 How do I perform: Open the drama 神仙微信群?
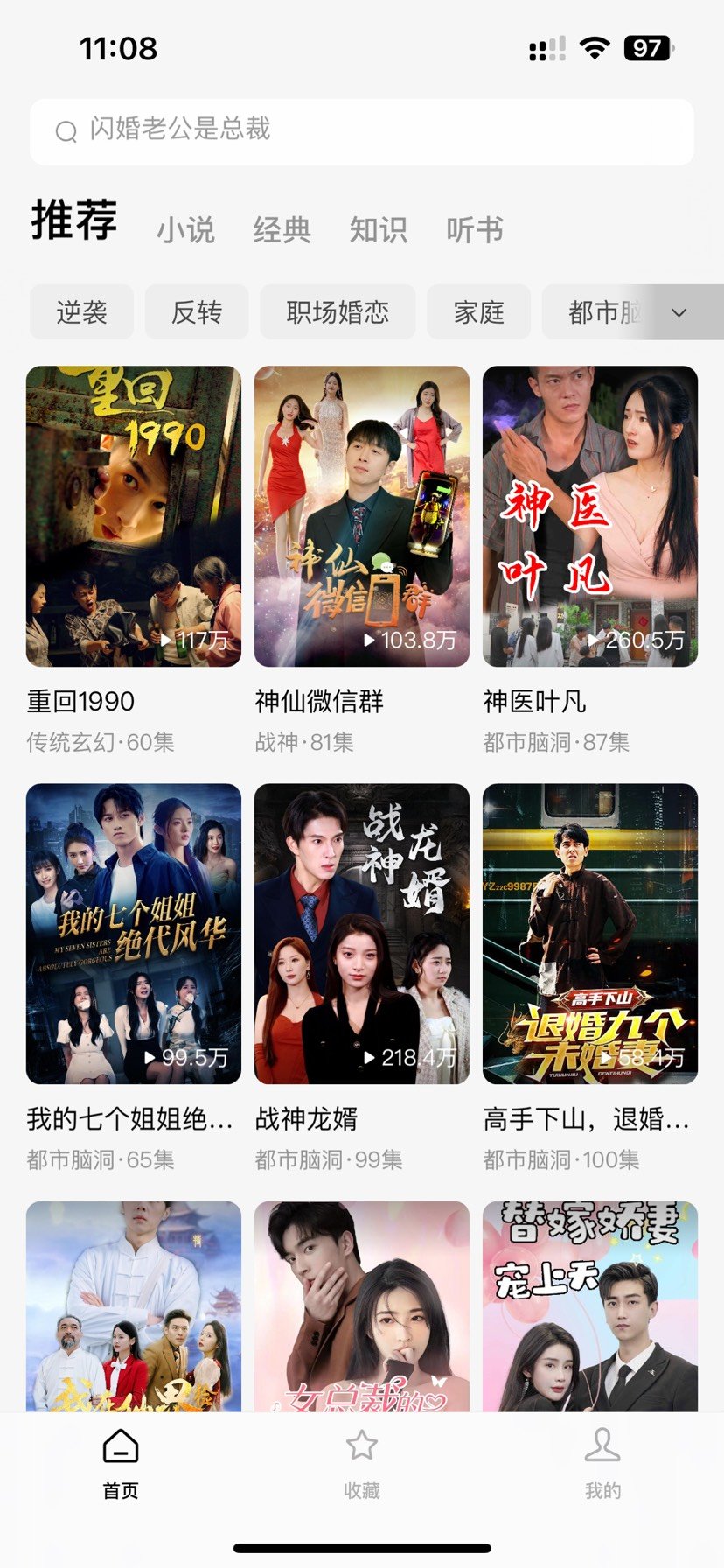pyautogui.click(x=362, y=516)
